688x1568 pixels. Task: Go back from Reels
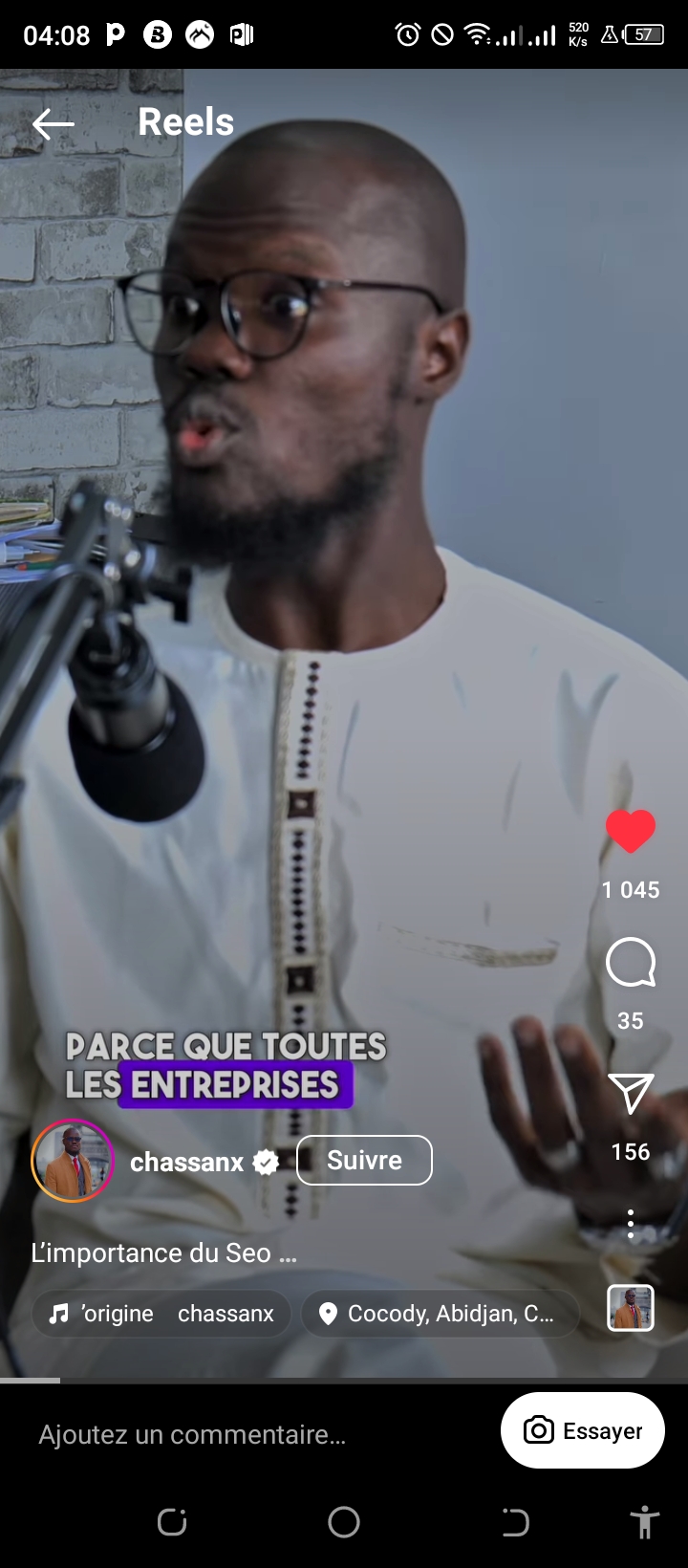53,123
